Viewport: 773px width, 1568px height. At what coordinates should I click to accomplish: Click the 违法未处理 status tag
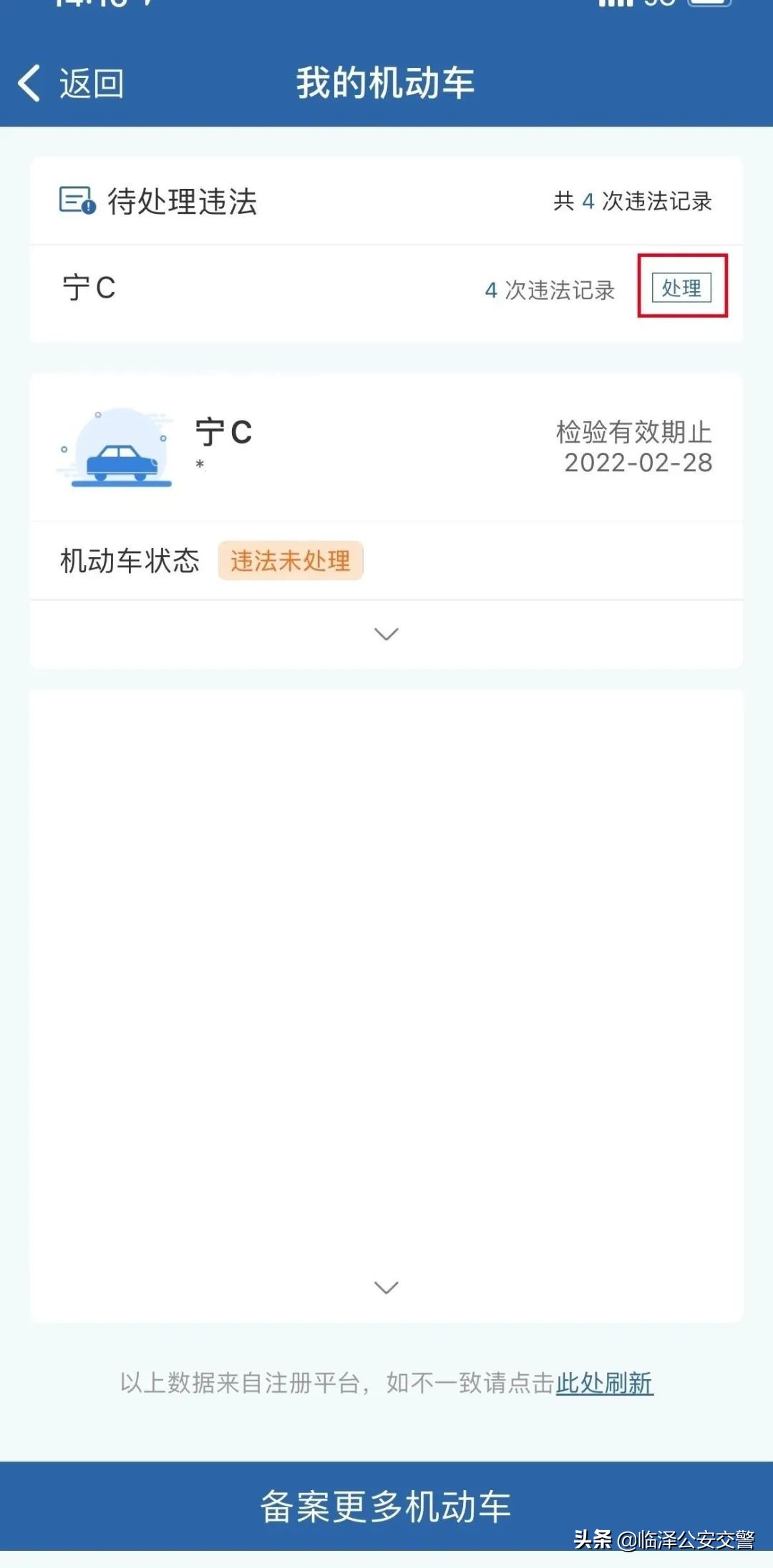click(291, 561)
